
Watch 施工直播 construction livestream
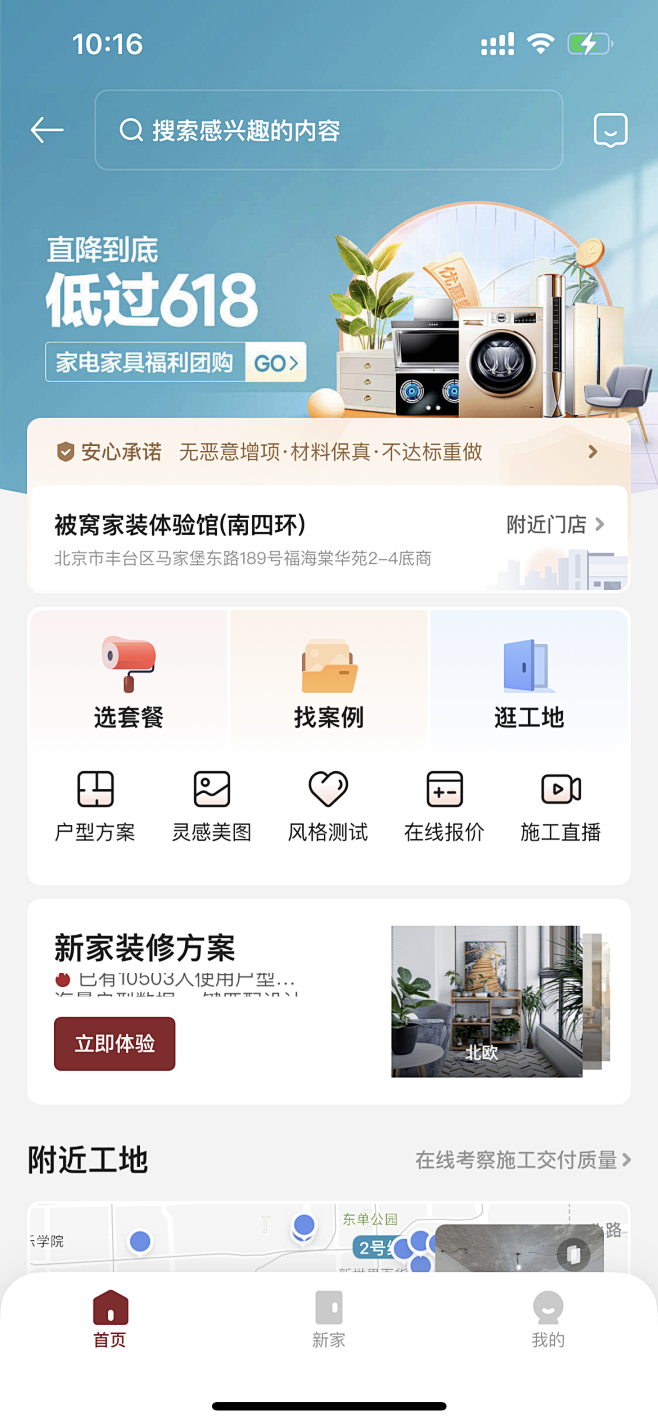[x=560, y=806]
